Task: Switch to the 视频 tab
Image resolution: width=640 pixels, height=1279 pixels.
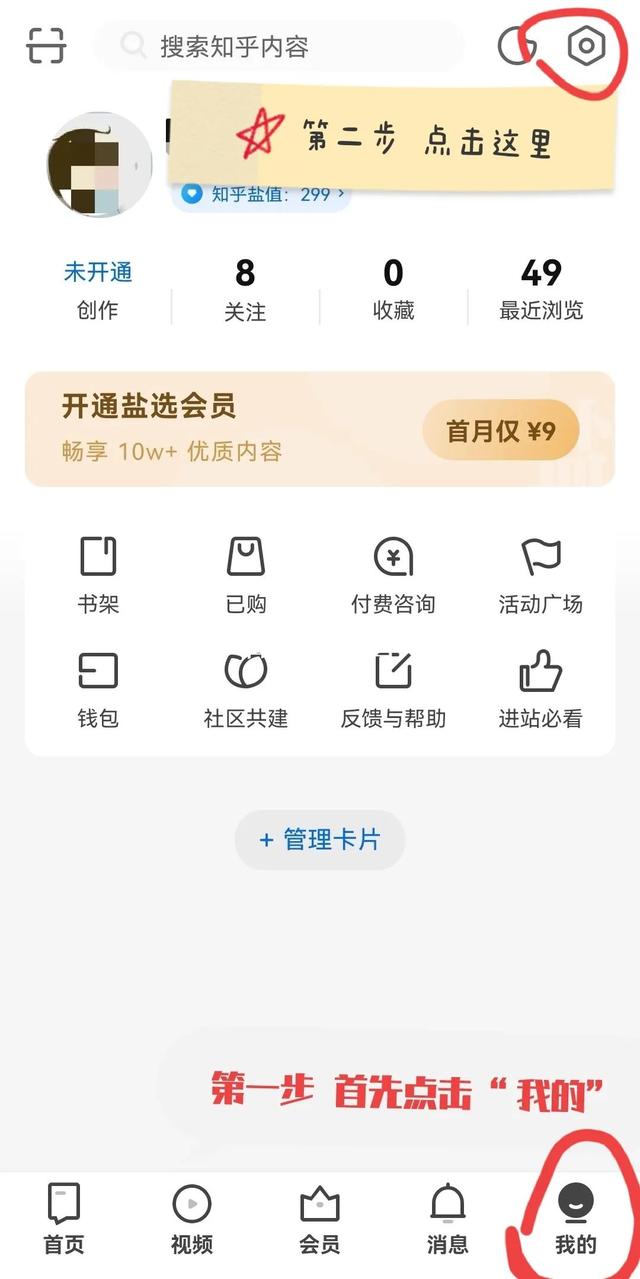Action: tap(192, 1219)
